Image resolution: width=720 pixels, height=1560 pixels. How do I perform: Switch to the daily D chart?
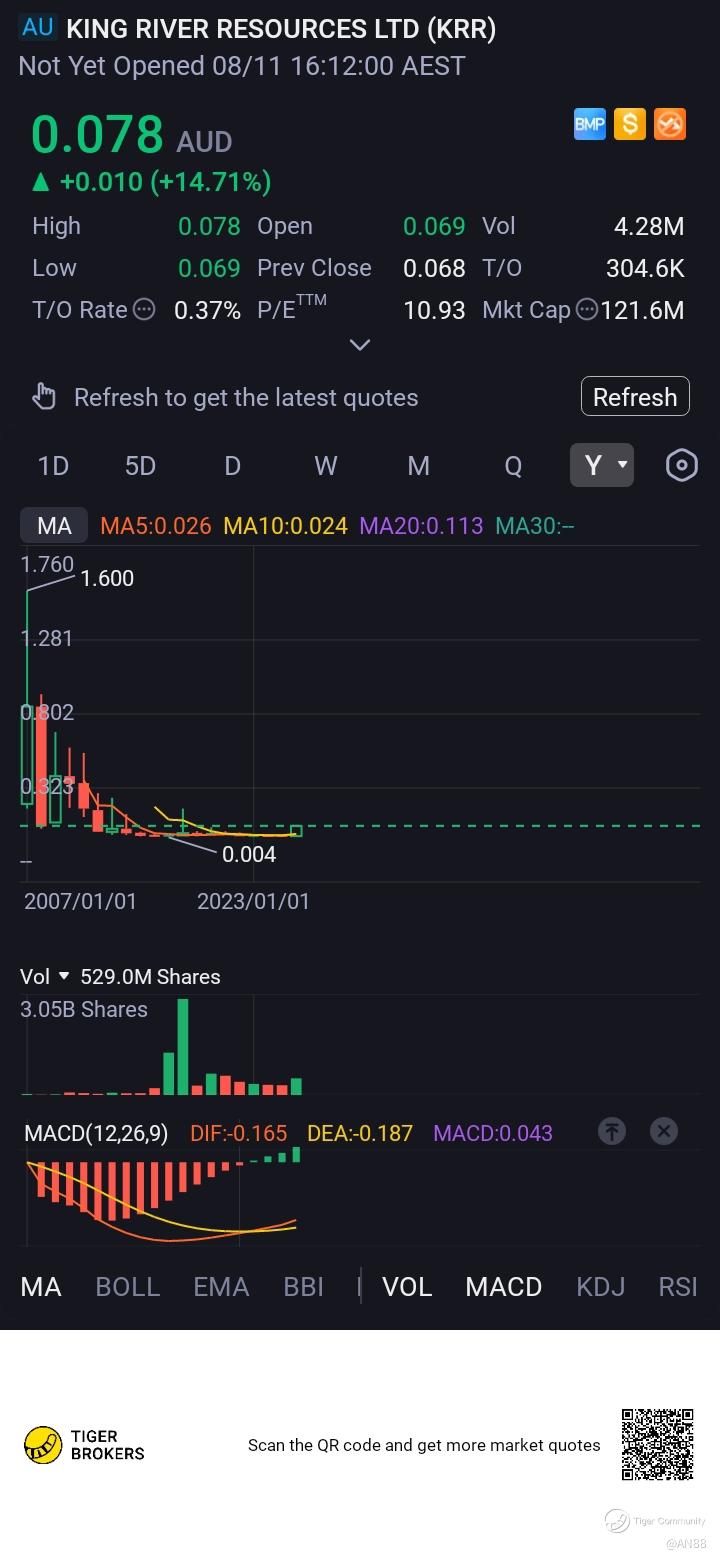pos(232,466)
